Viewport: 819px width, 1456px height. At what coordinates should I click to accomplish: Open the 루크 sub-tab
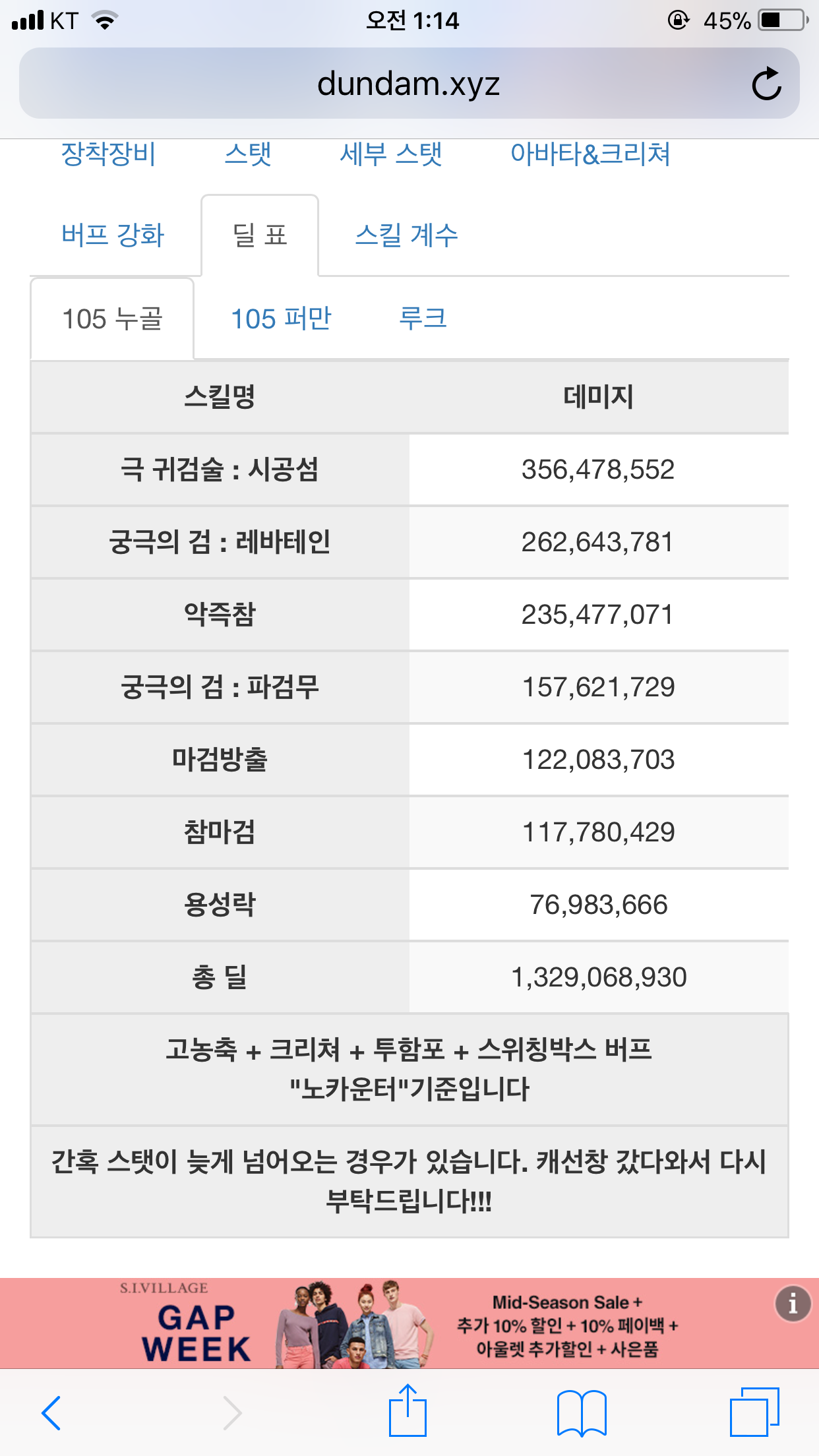click(x=423, y=318)
